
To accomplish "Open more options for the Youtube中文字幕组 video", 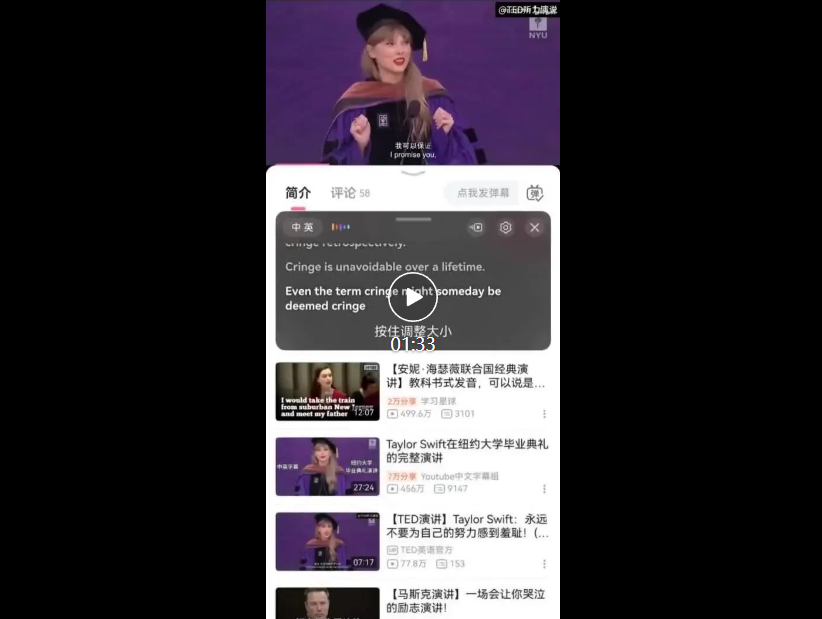I will (544, 489).
